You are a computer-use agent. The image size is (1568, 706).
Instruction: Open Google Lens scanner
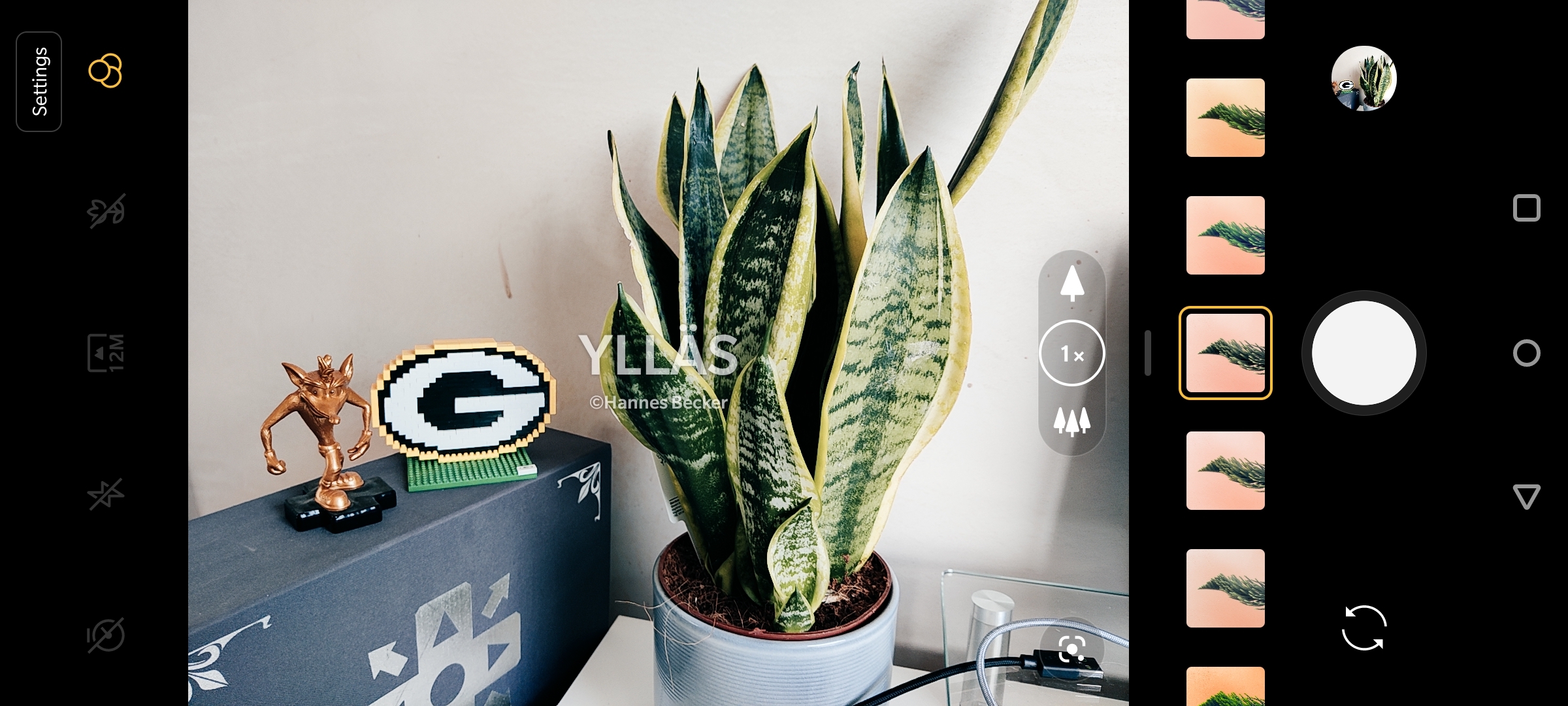pos(1072,649)
